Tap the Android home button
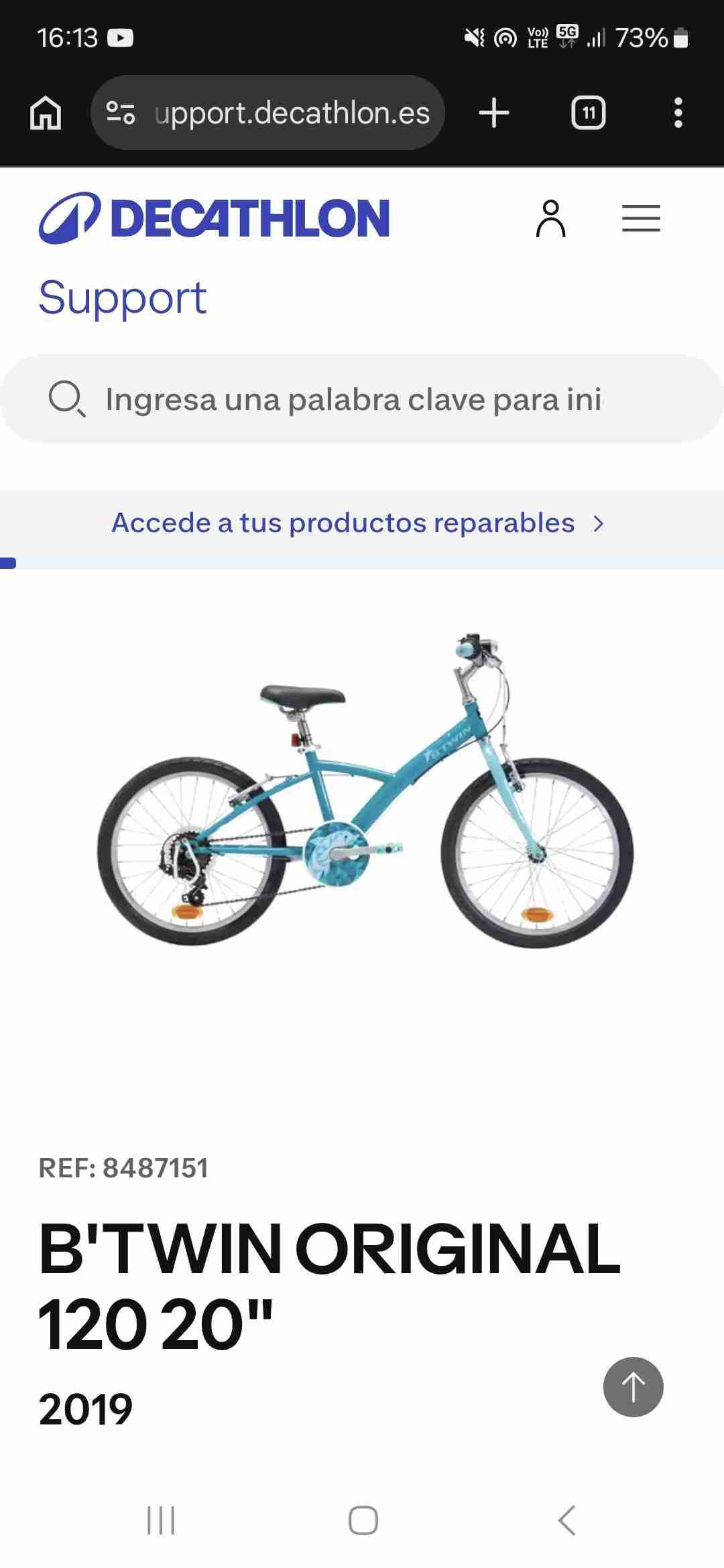 point(361,1519)
